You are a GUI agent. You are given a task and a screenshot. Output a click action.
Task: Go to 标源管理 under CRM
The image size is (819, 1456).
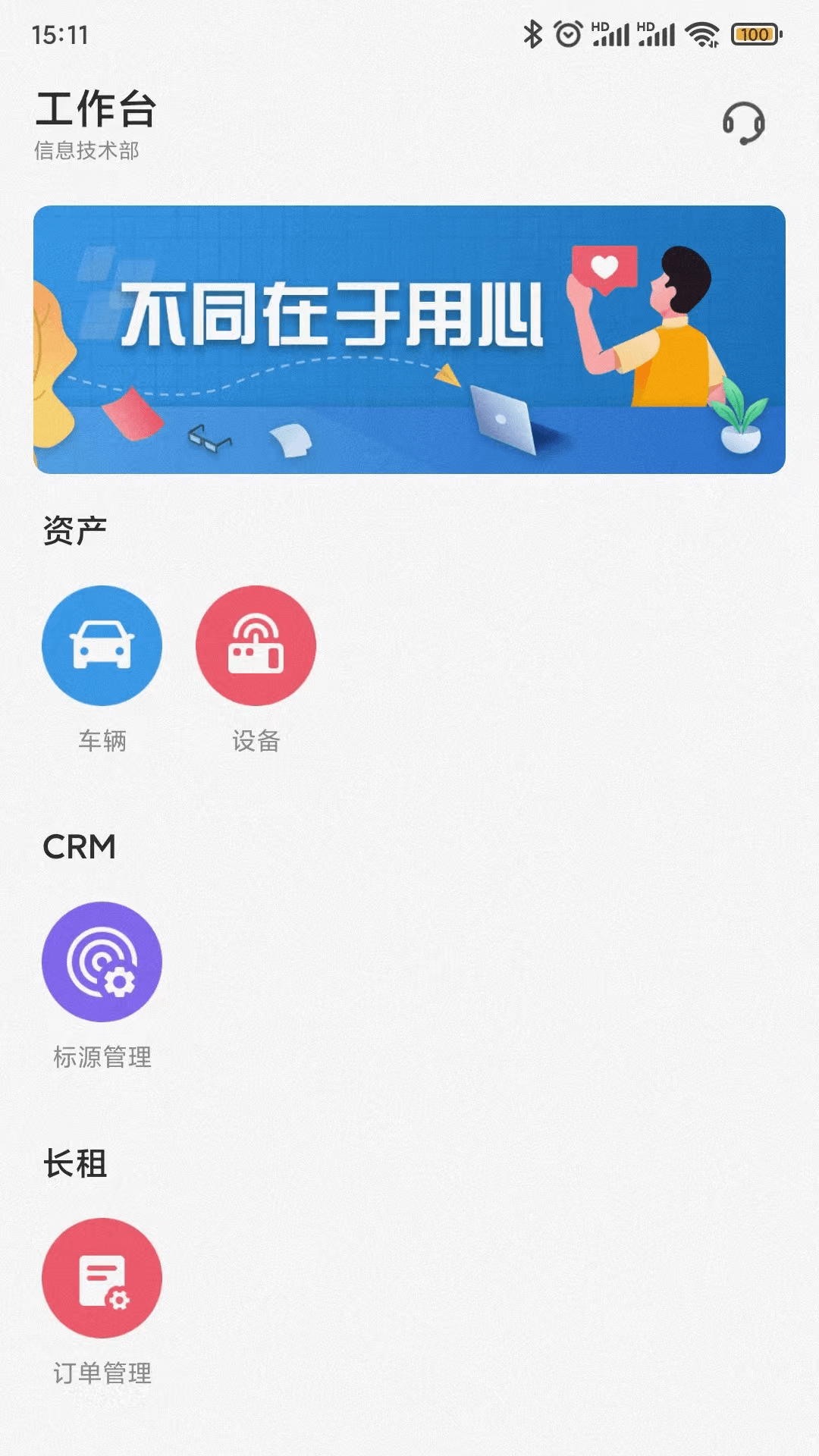(x=102, y=962)
